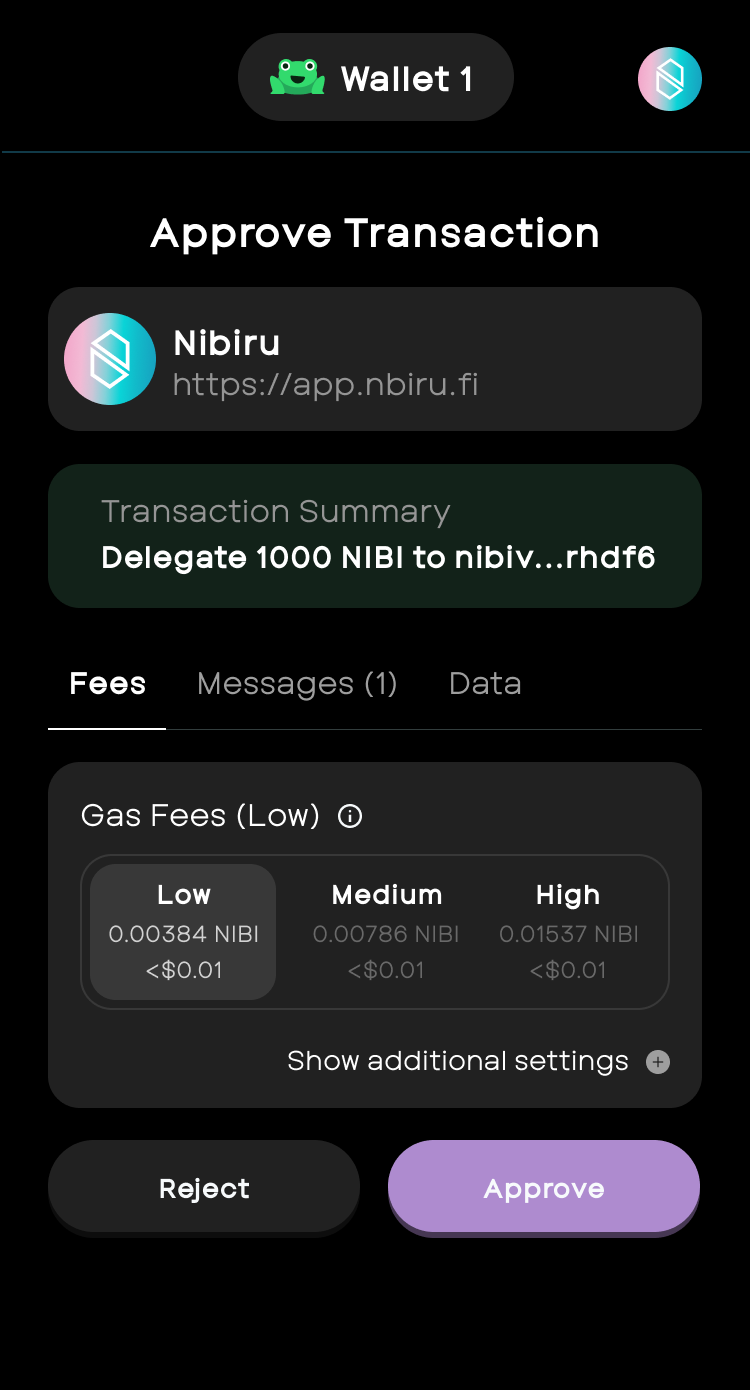Viewport: 750px width, 1390px height.
Task: Select the Fees tab
Action: (107, 684)
